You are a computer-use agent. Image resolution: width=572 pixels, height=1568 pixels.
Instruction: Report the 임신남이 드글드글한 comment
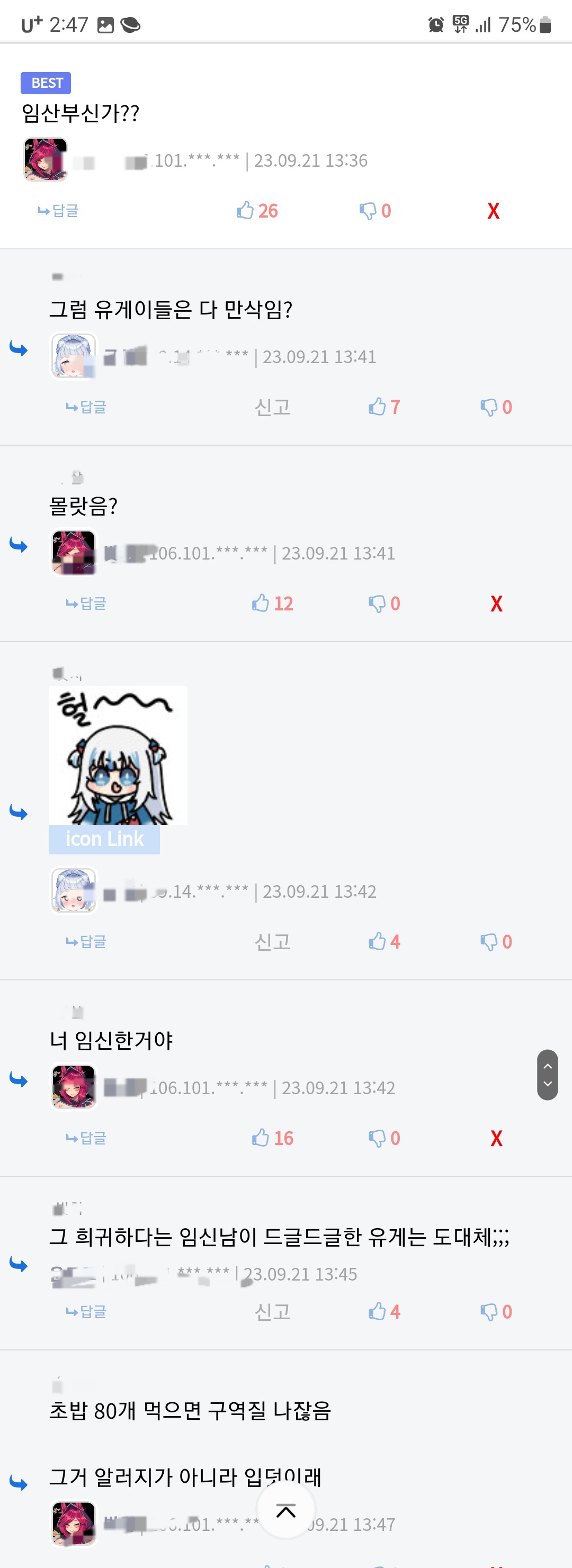coord(272,1311)
